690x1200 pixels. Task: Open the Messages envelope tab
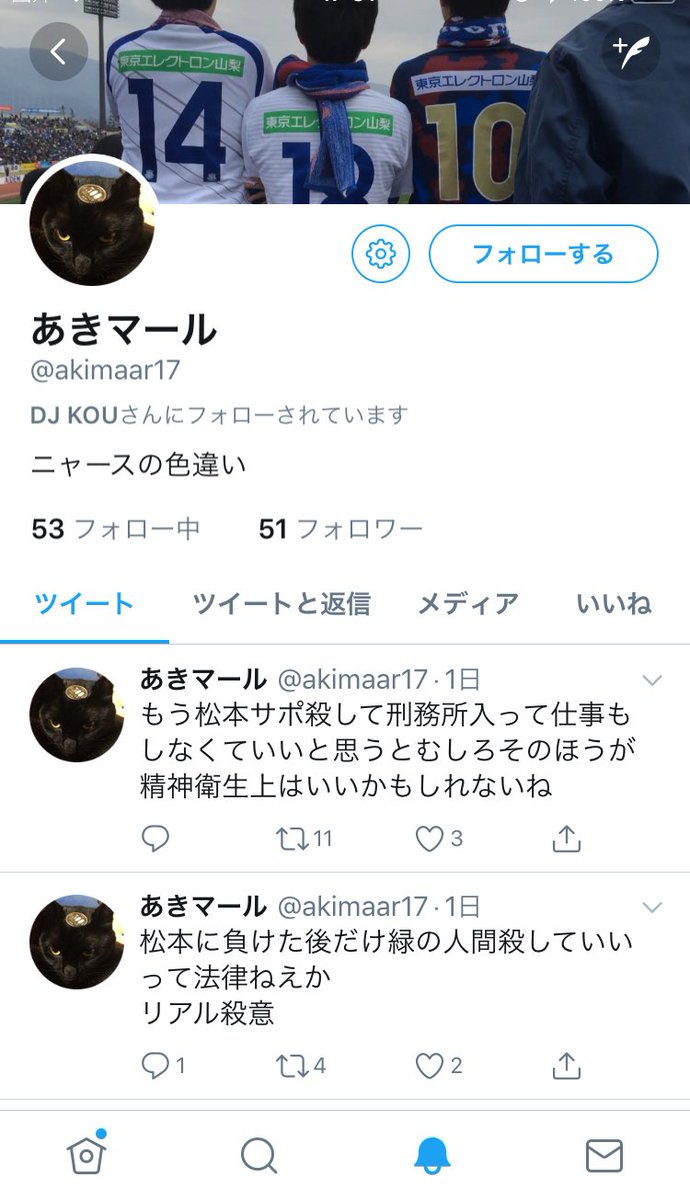coord(604,1155)
